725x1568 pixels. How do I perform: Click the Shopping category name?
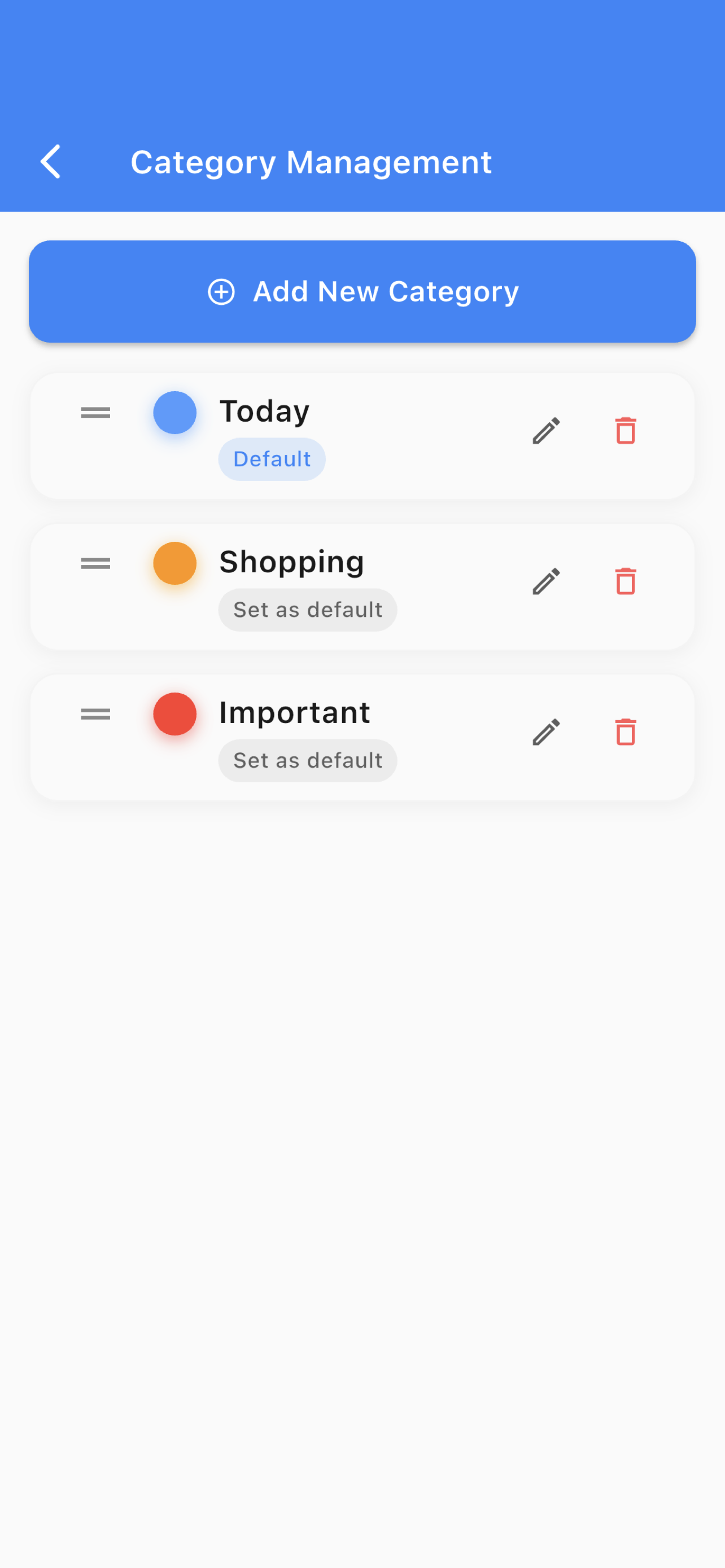[x=291, y=560]
